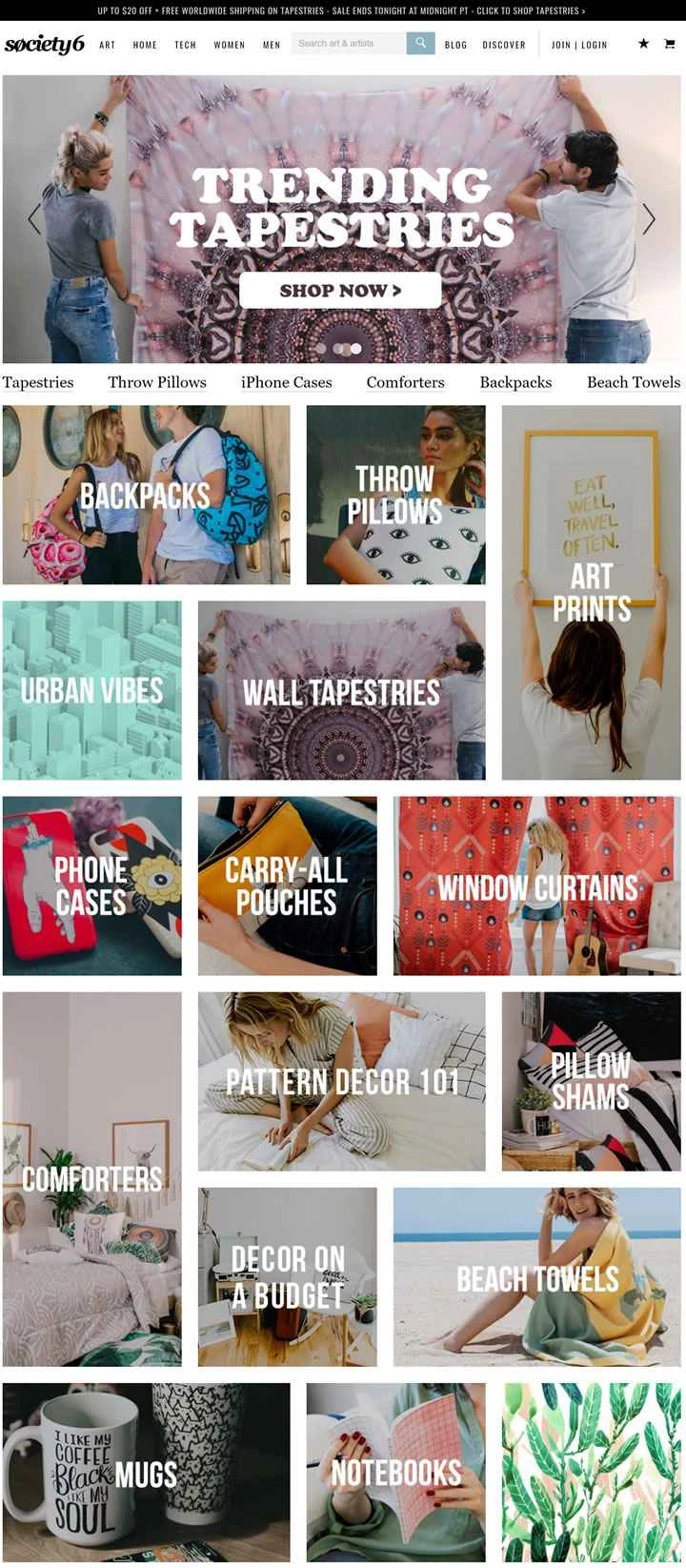The width and height of the screenshot is (686, 1568).
Task: Open favorites star icon
Action: [x=644, y=44]
